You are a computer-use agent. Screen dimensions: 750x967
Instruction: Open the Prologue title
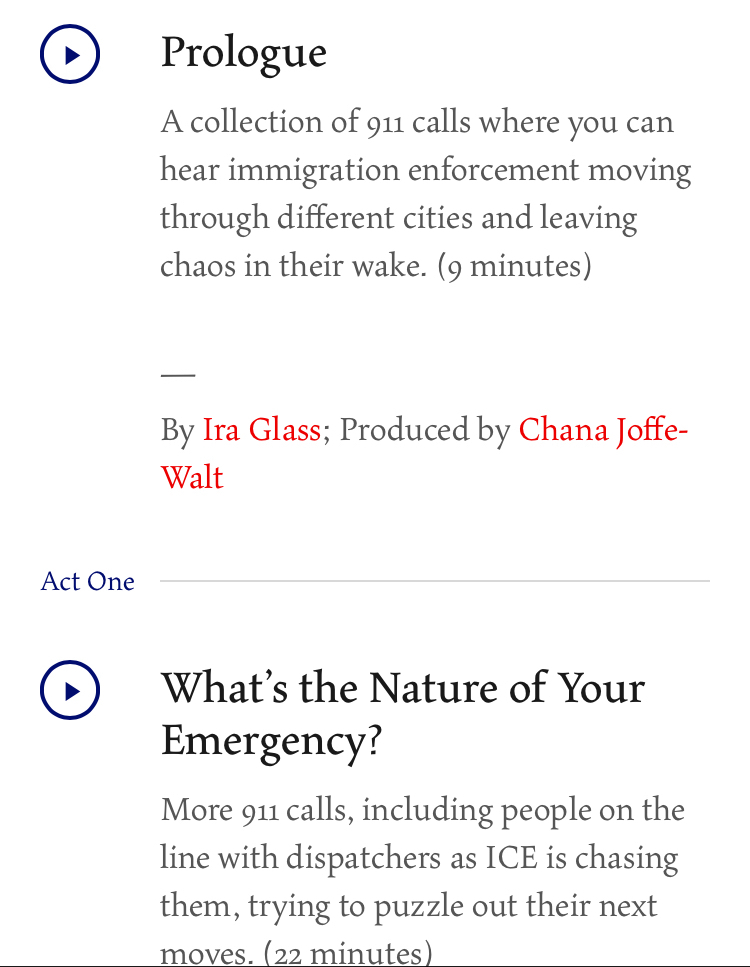[244, 53]
